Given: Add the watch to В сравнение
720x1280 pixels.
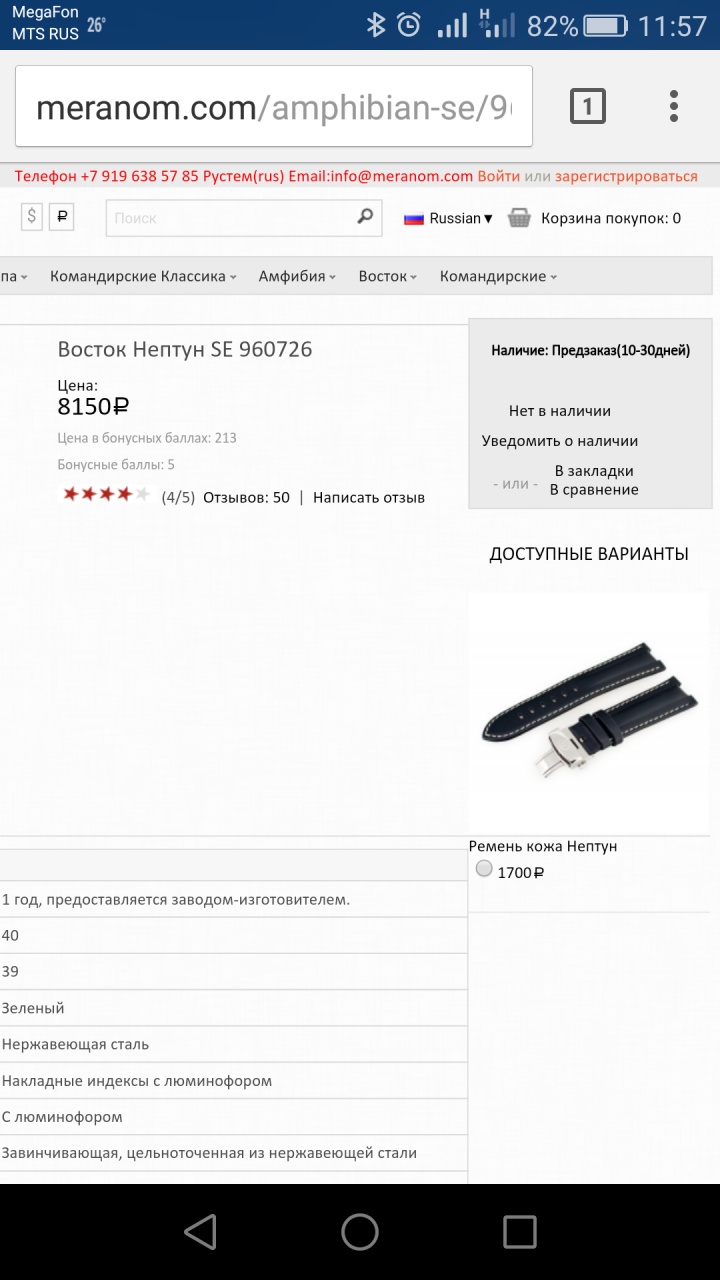Looking at the screenshot, I should (594, 490).
